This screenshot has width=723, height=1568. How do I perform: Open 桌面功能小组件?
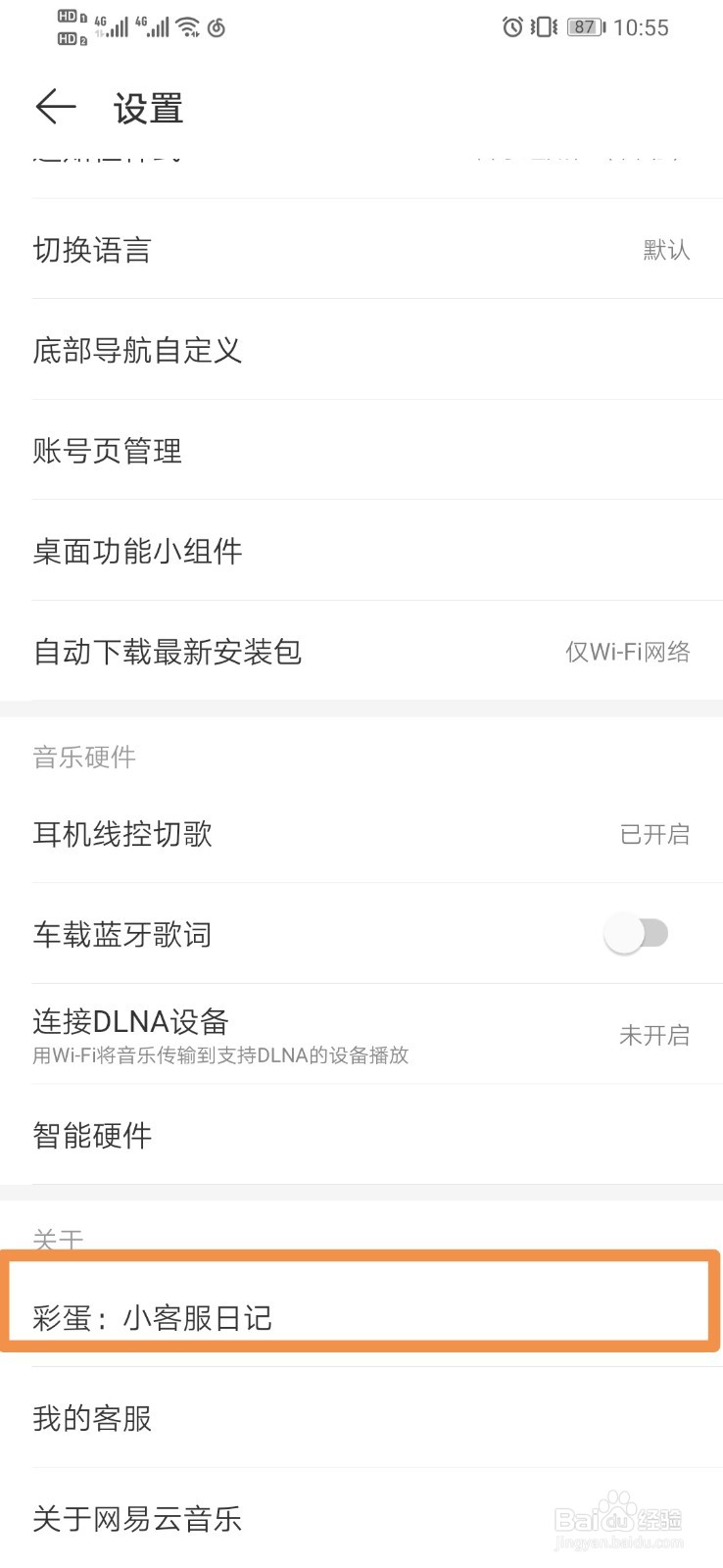pos(361,551)
